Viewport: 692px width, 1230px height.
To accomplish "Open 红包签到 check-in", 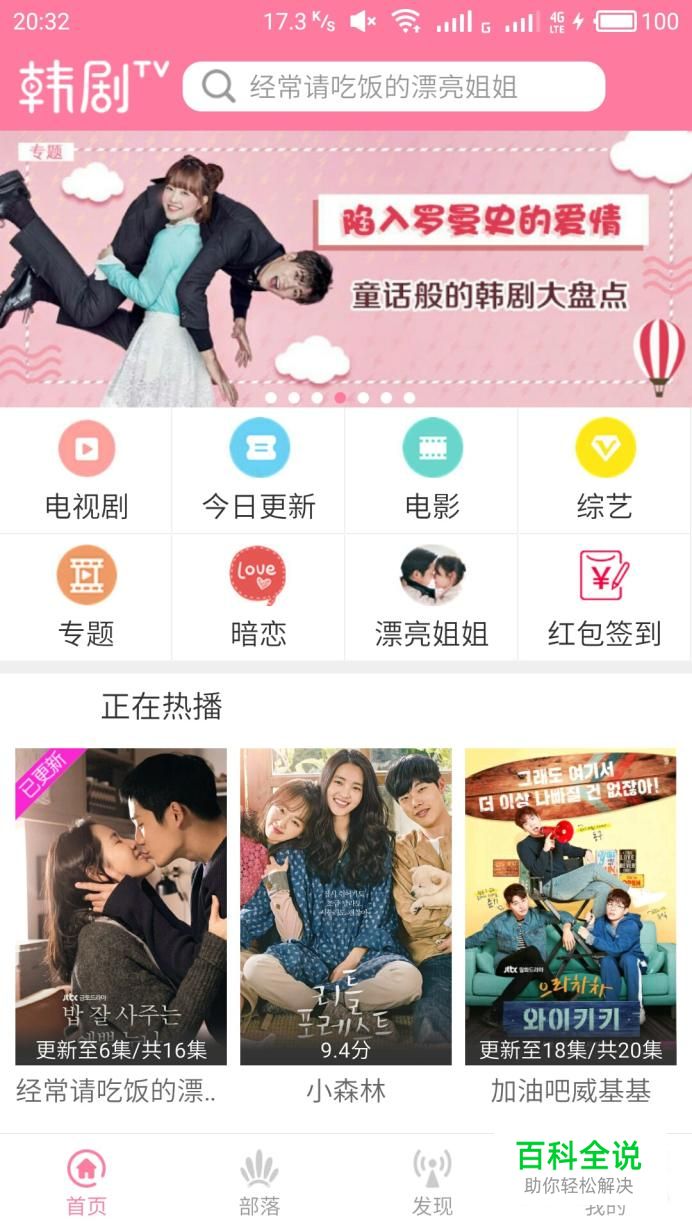I will click(605, 597).
